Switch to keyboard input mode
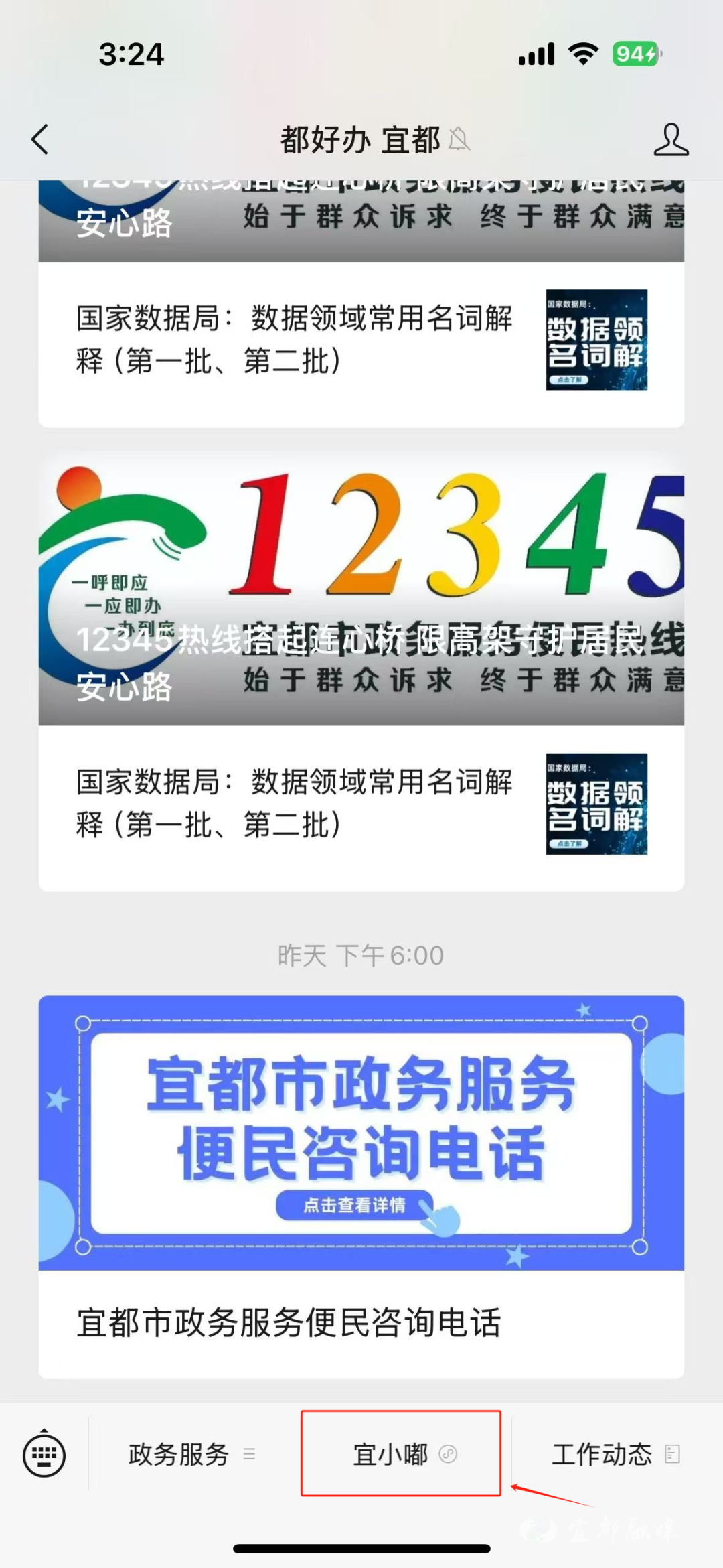 (x=44, y=1455)
